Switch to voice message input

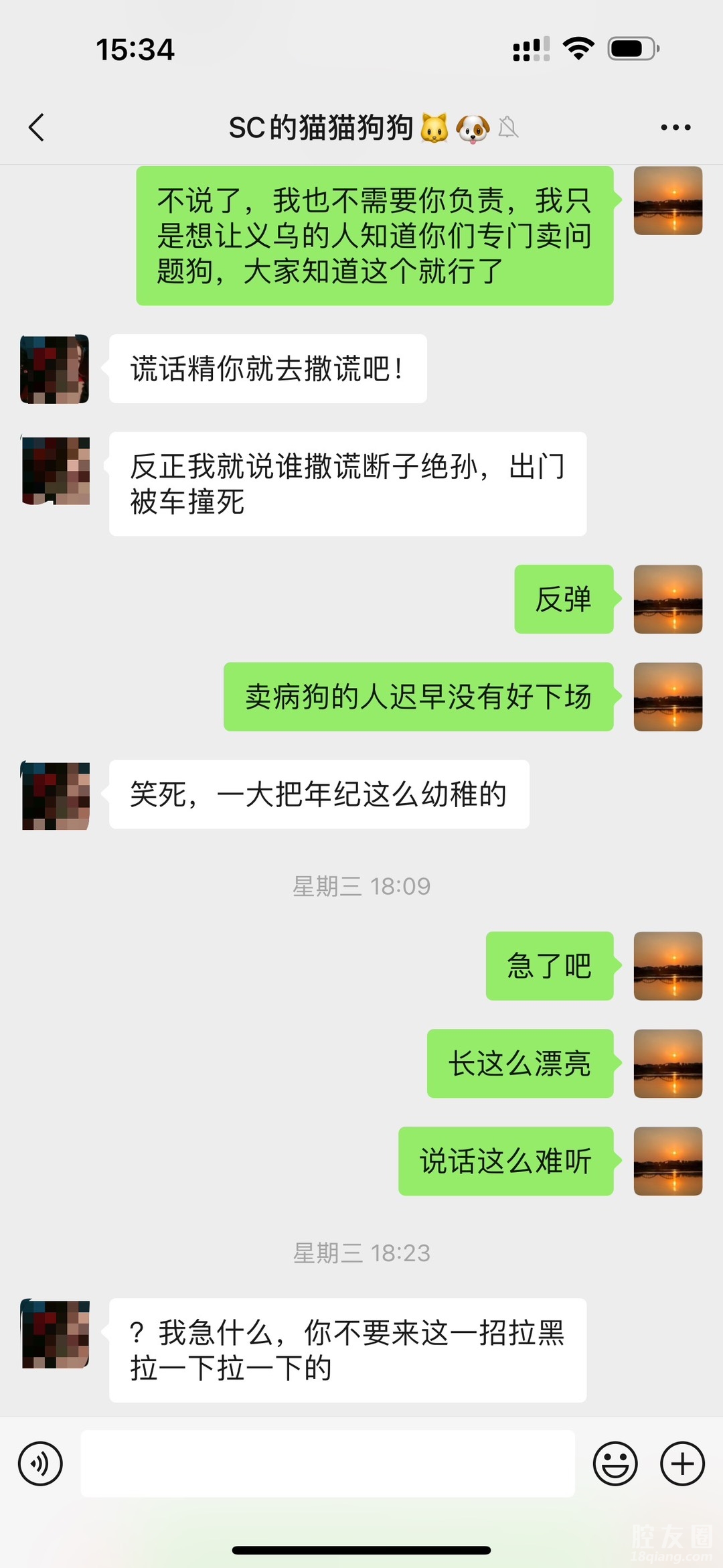click(40, 1464)
